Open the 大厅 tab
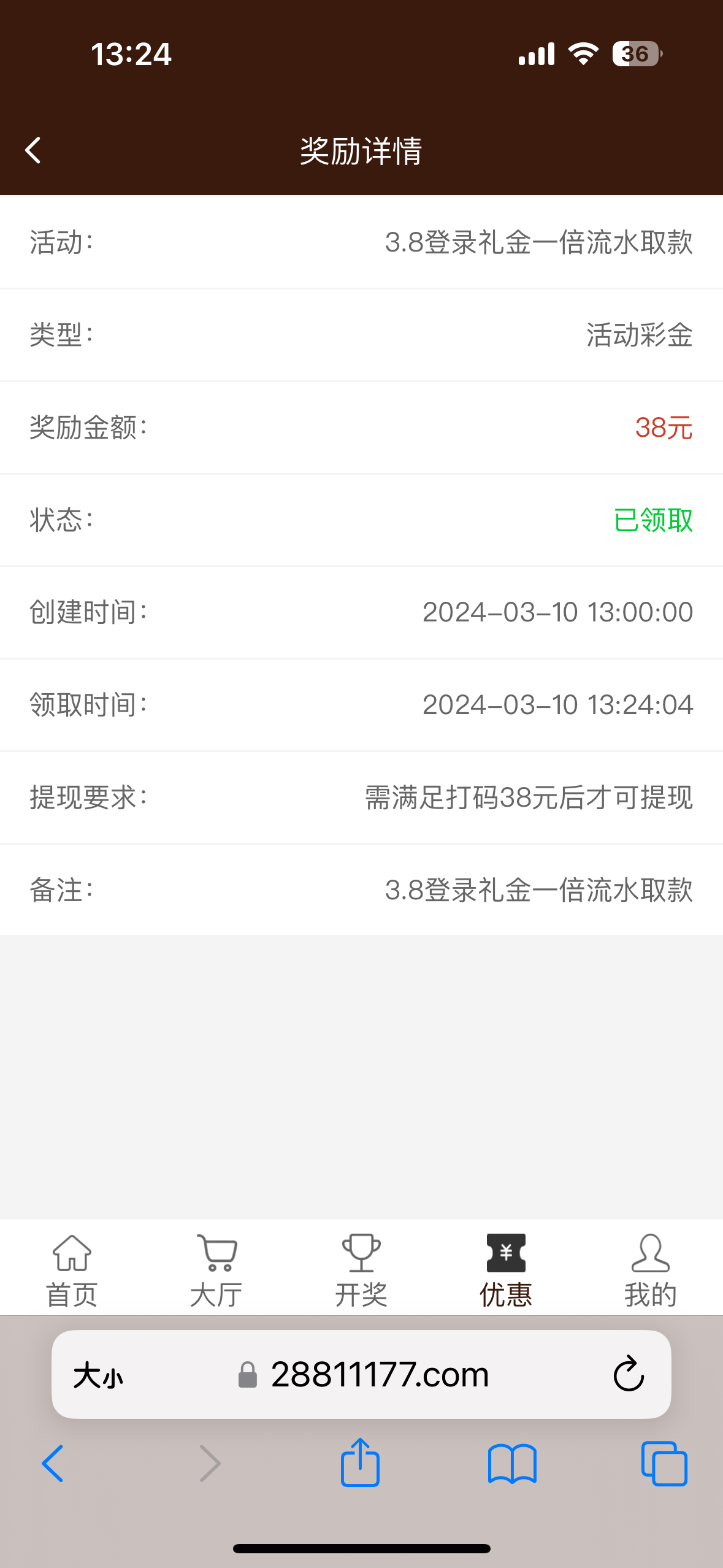The height and width of the screenshot is (1568, 723). pyautogui.click(x=216, y=1270)
